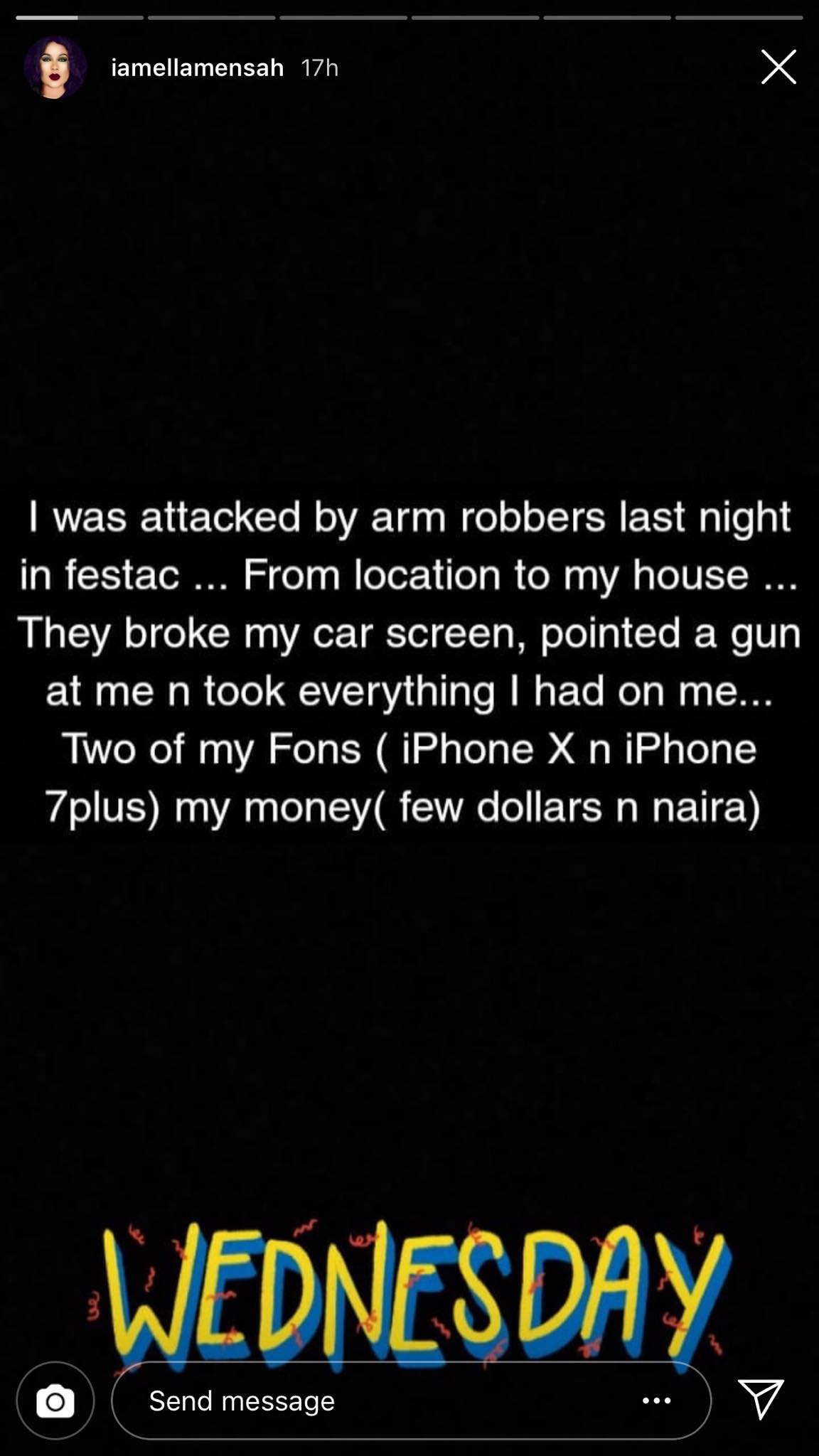Open the camera to reply
This screenshot has width=819, height=1456.
point(55,1401)
